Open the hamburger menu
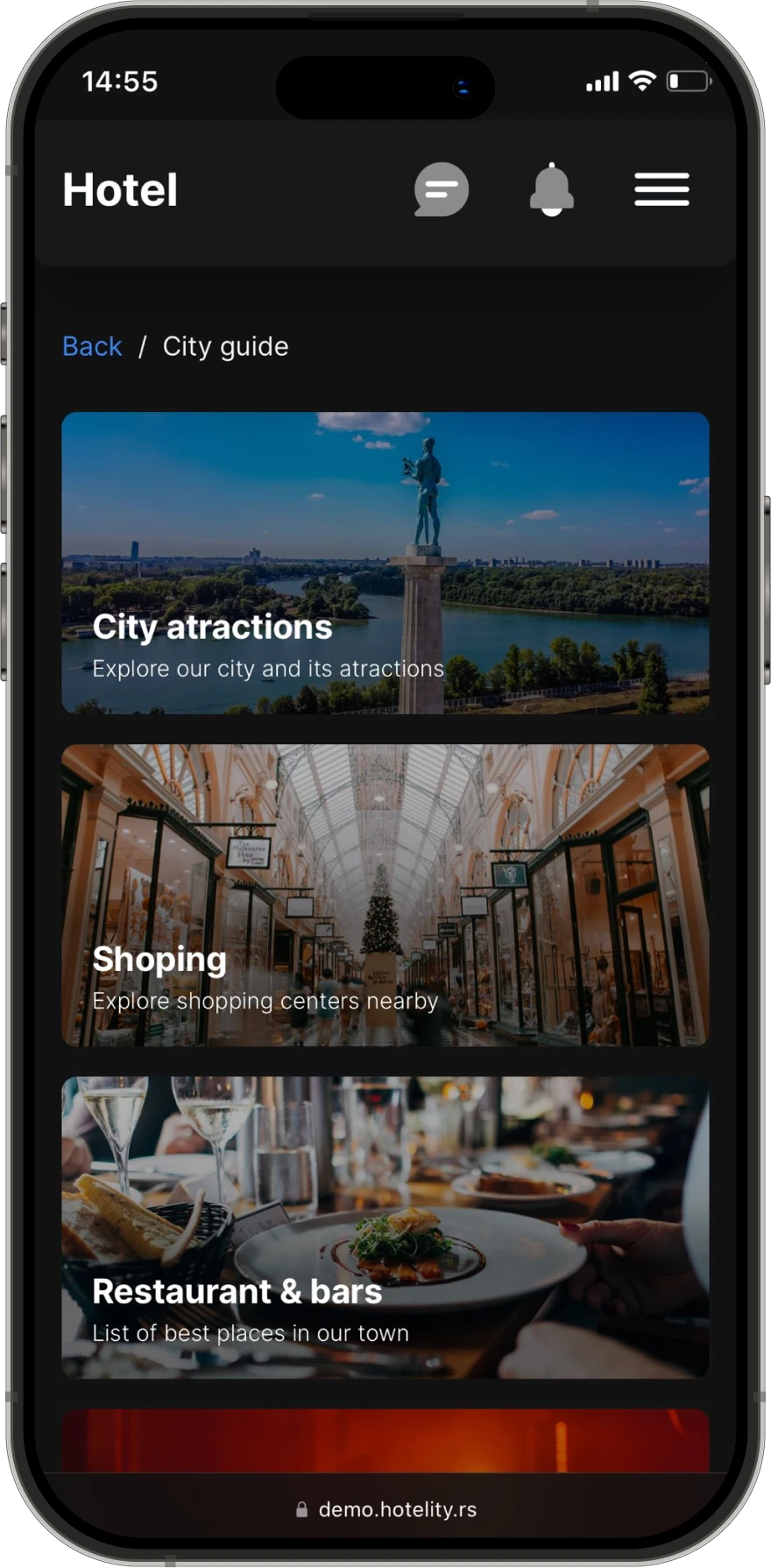The height and width of the screenshot is (1568, 771). tap(661, 189)
